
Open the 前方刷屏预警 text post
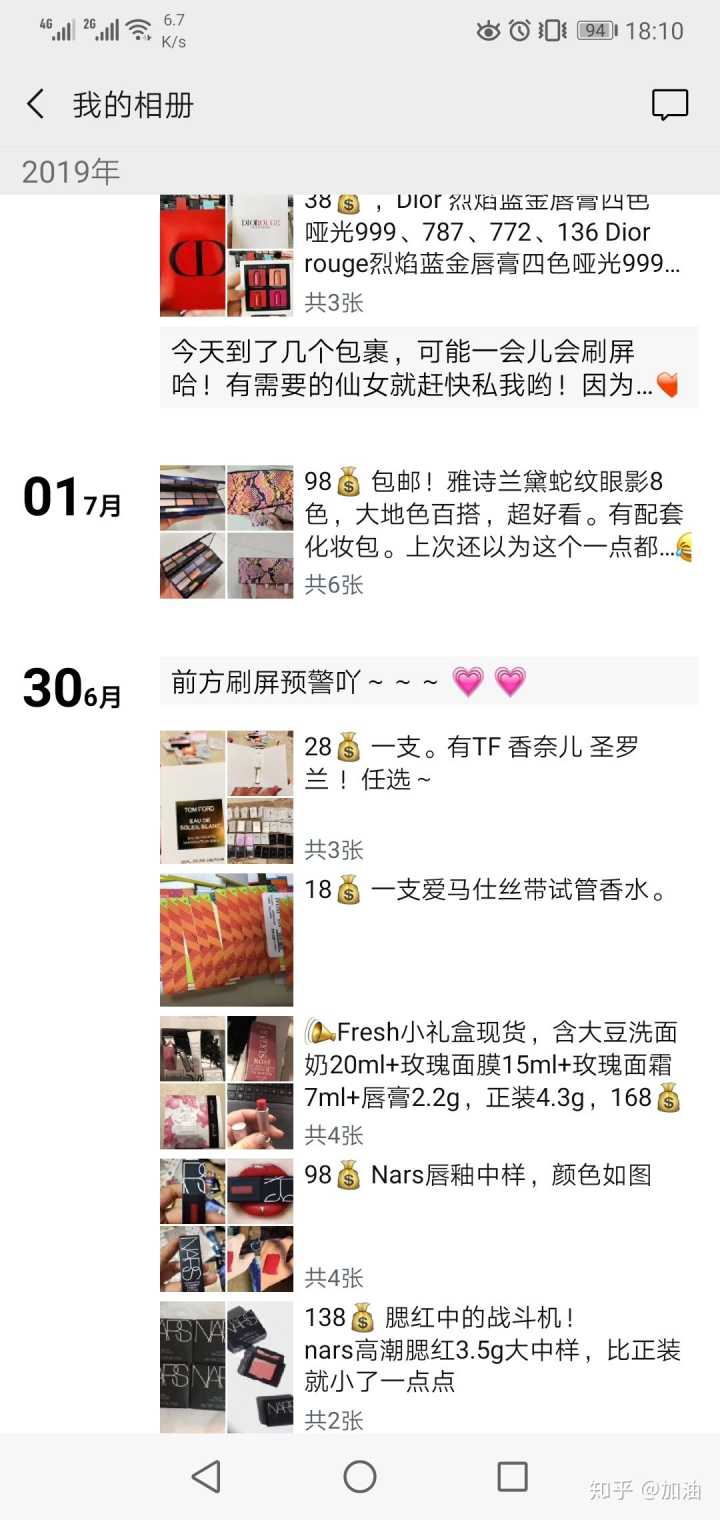(428, 682)
